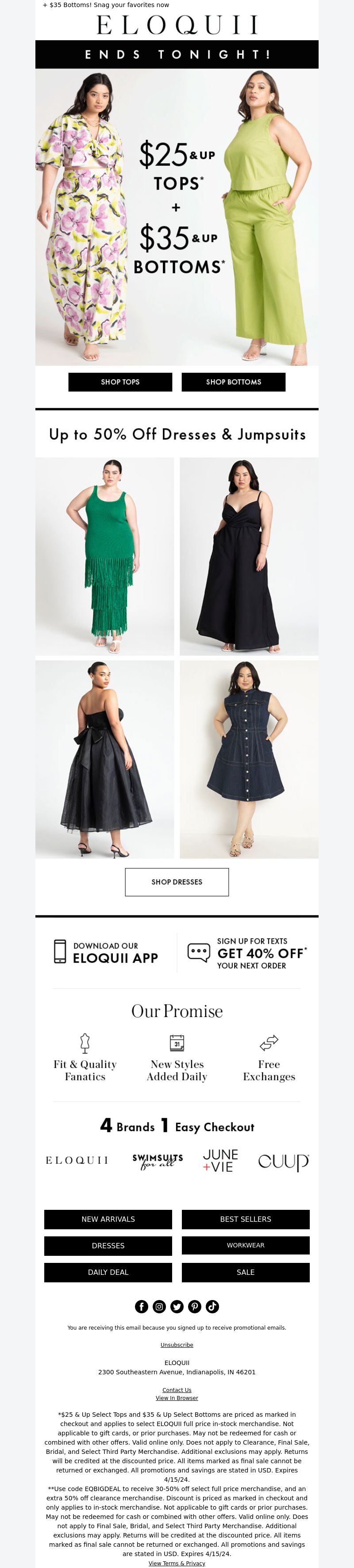
Task: Select the Workwear button
Action: [246, 1245]
